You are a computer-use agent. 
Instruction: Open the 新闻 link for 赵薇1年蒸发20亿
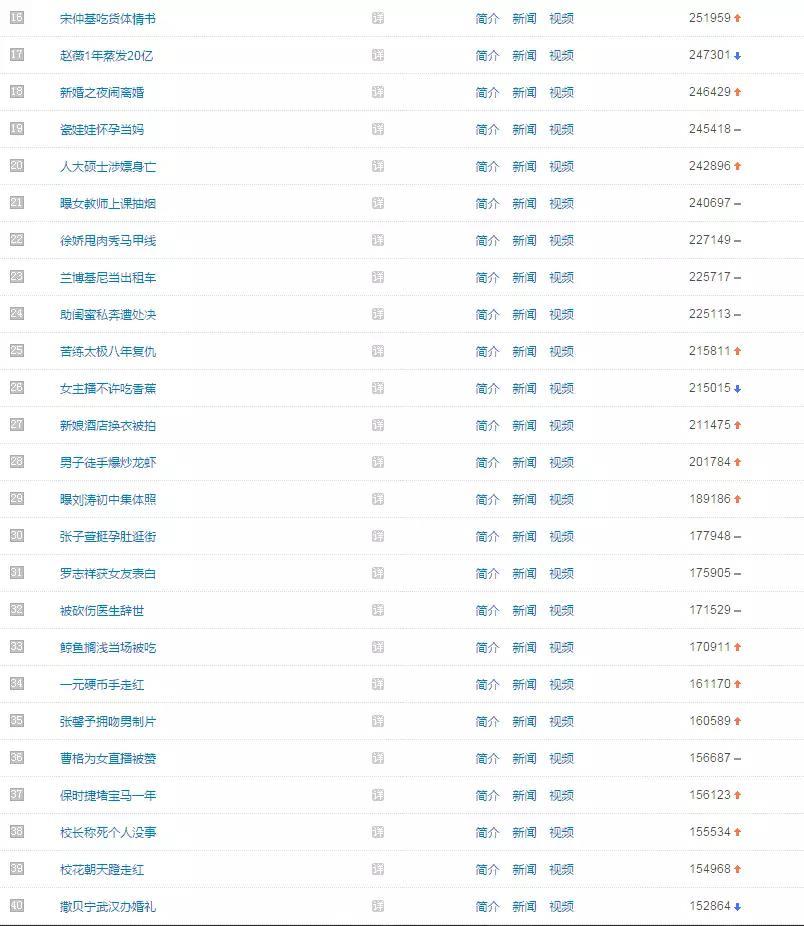524,55
